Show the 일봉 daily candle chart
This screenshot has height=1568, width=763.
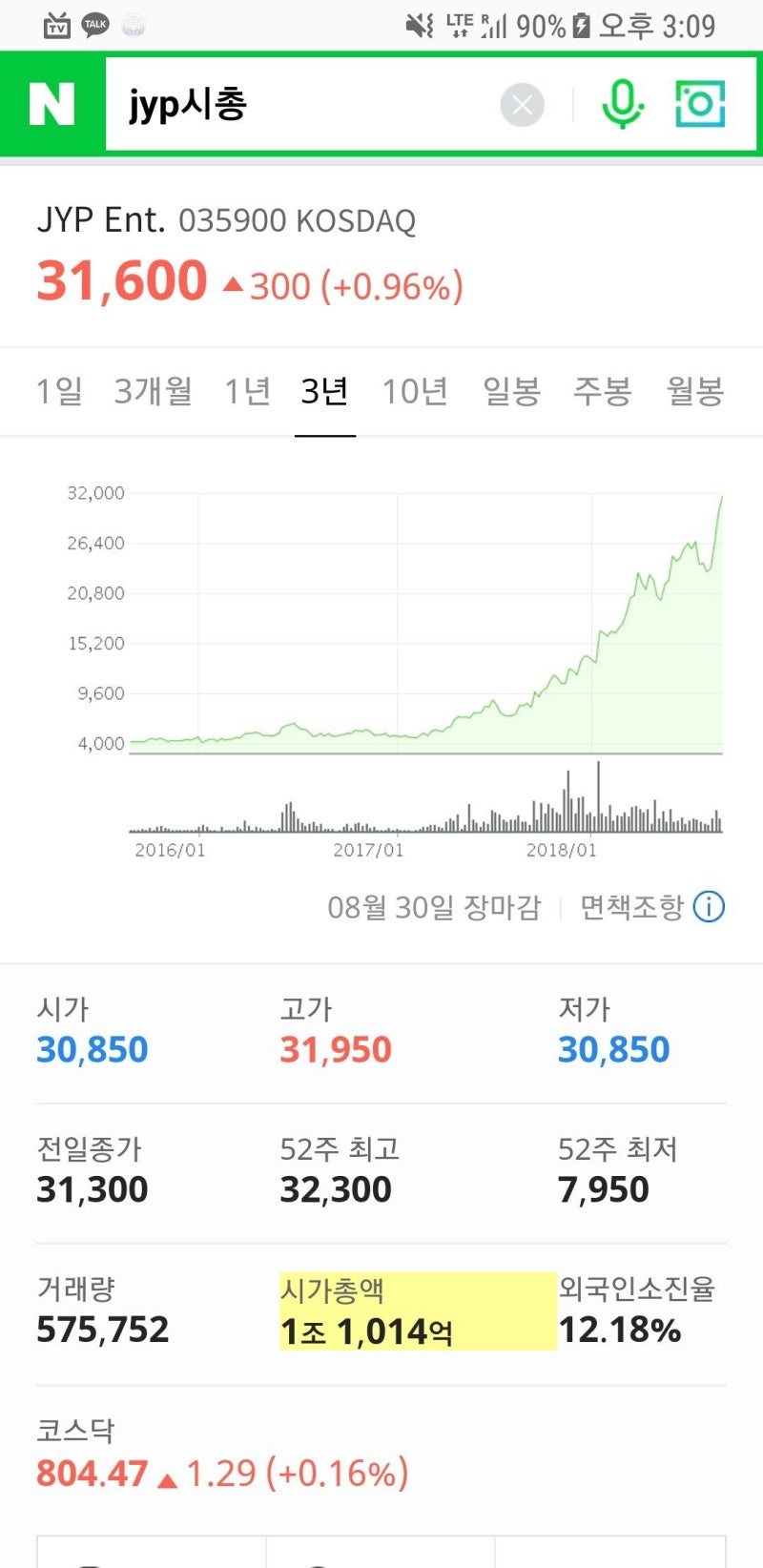tap(511, 390)
